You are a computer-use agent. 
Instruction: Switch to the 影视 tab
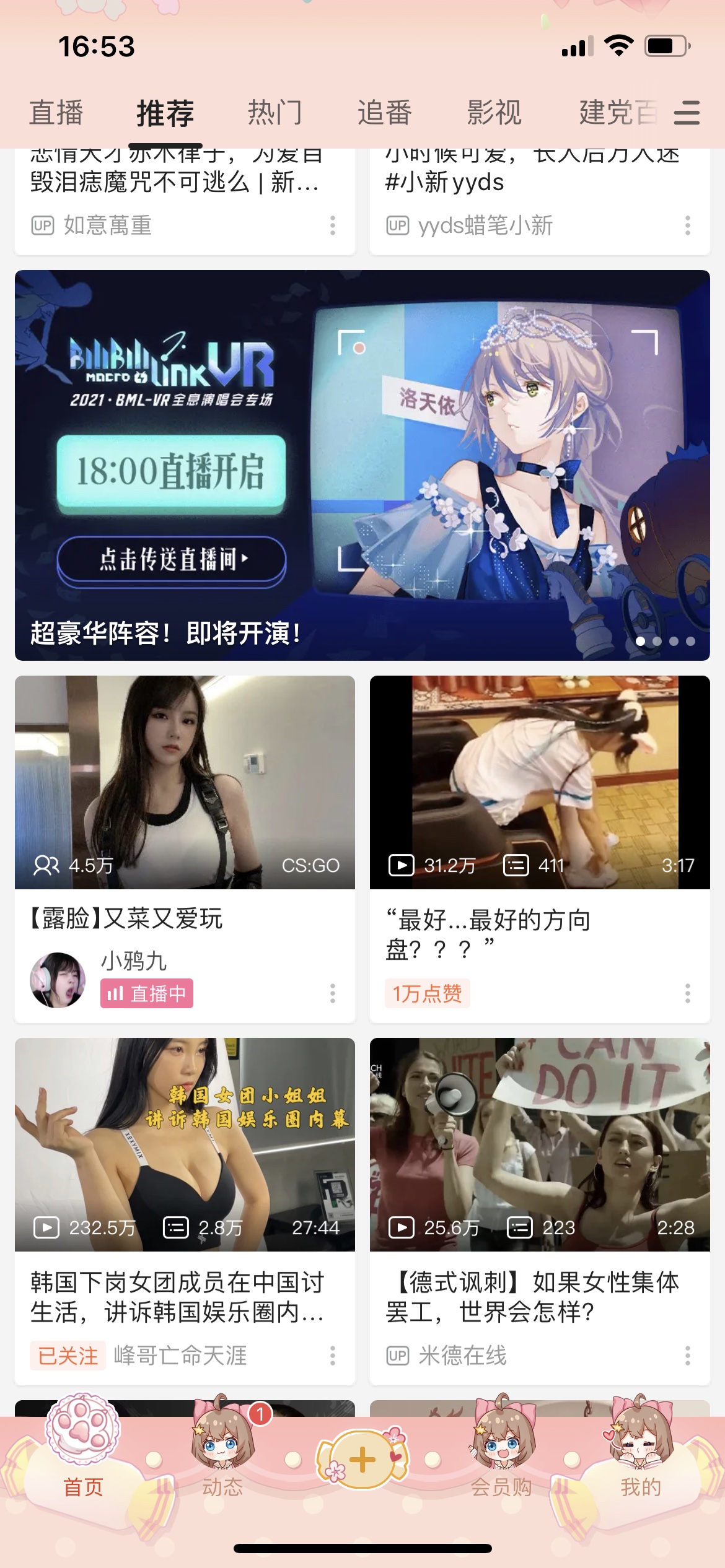pyautogui.click(x=494, y=113)
